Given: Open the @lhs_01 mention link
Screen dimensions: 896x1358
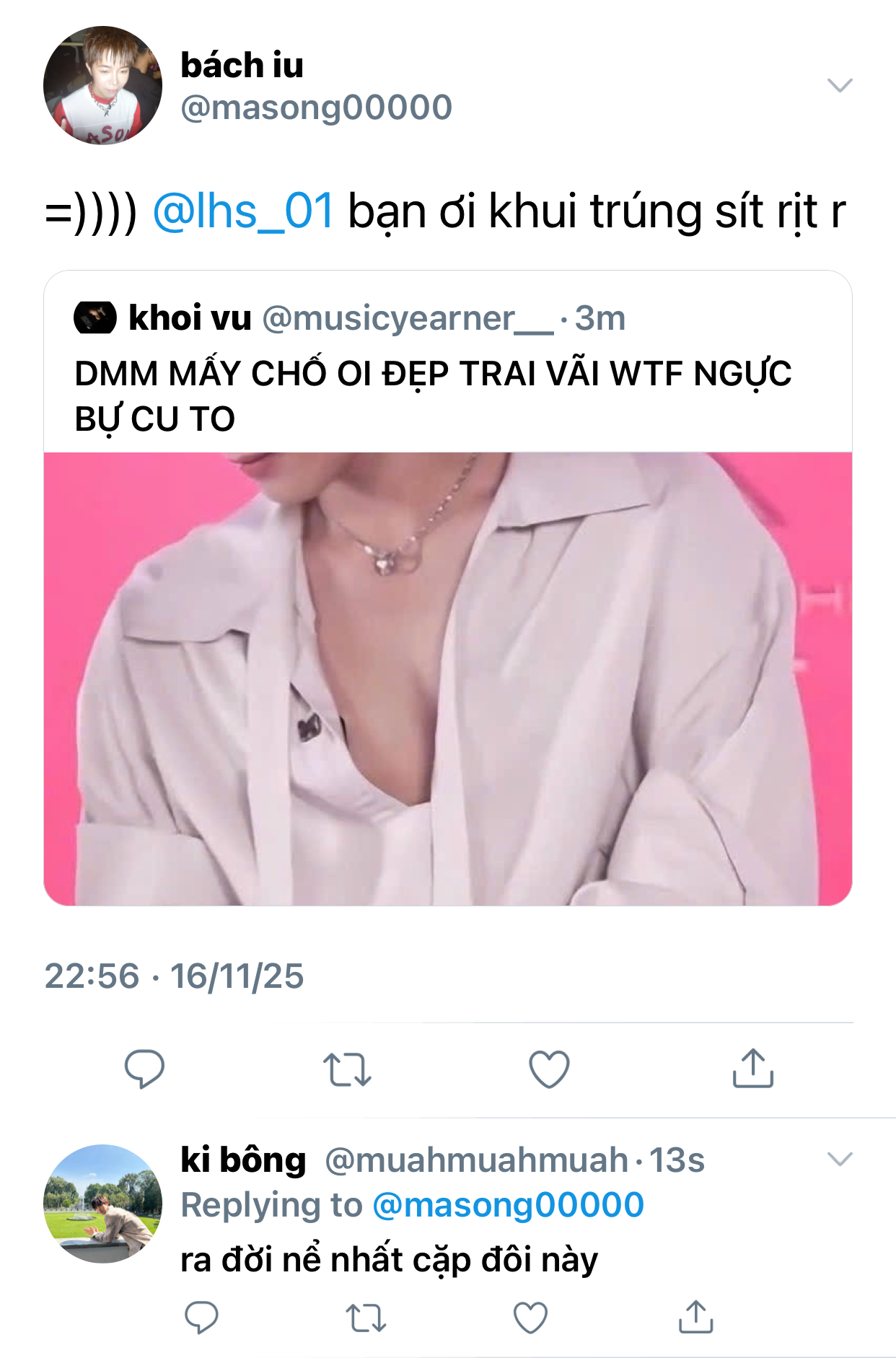Looking at the screenshot, I should click(243, 211).
